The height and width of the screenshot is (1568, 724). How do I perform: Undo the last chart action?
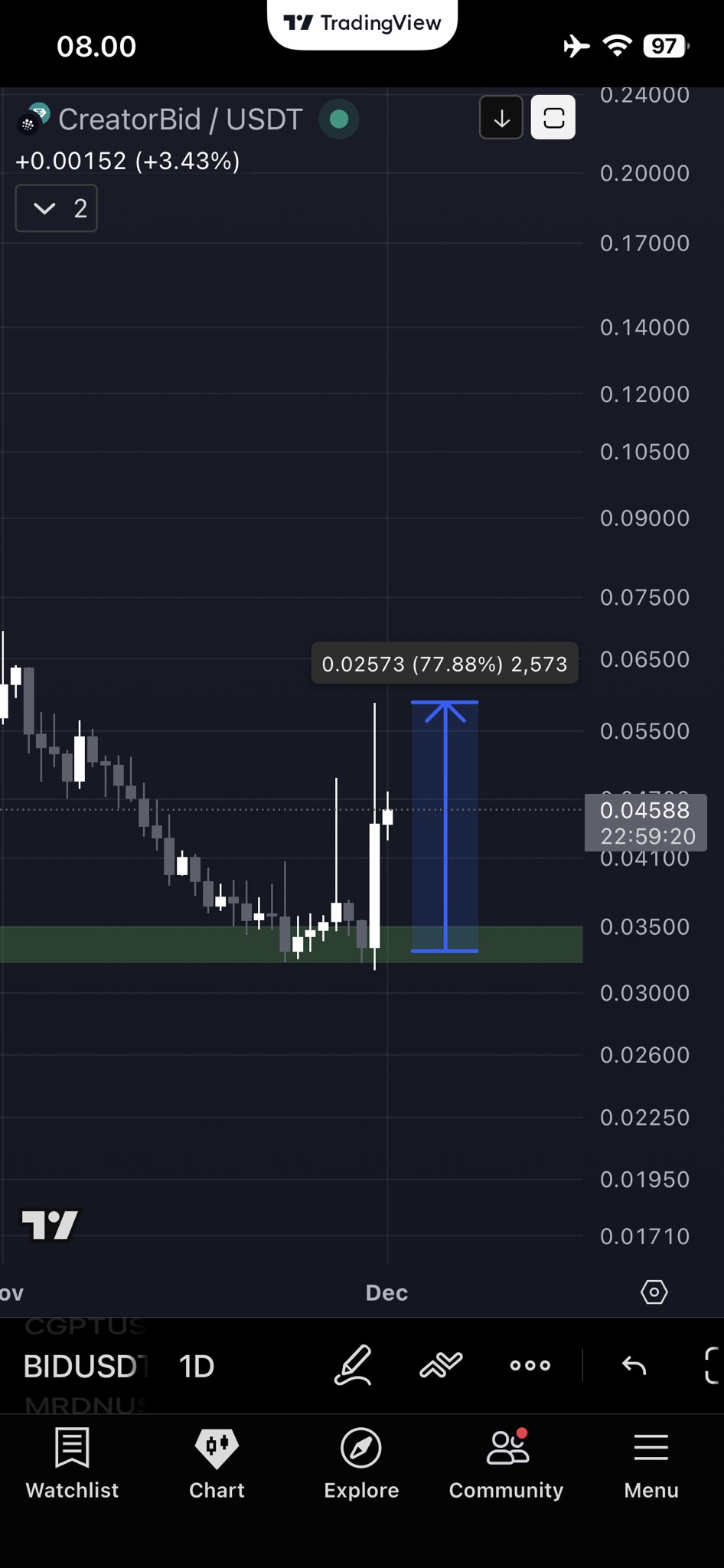pyautogui.click(x=634, y=1365)
